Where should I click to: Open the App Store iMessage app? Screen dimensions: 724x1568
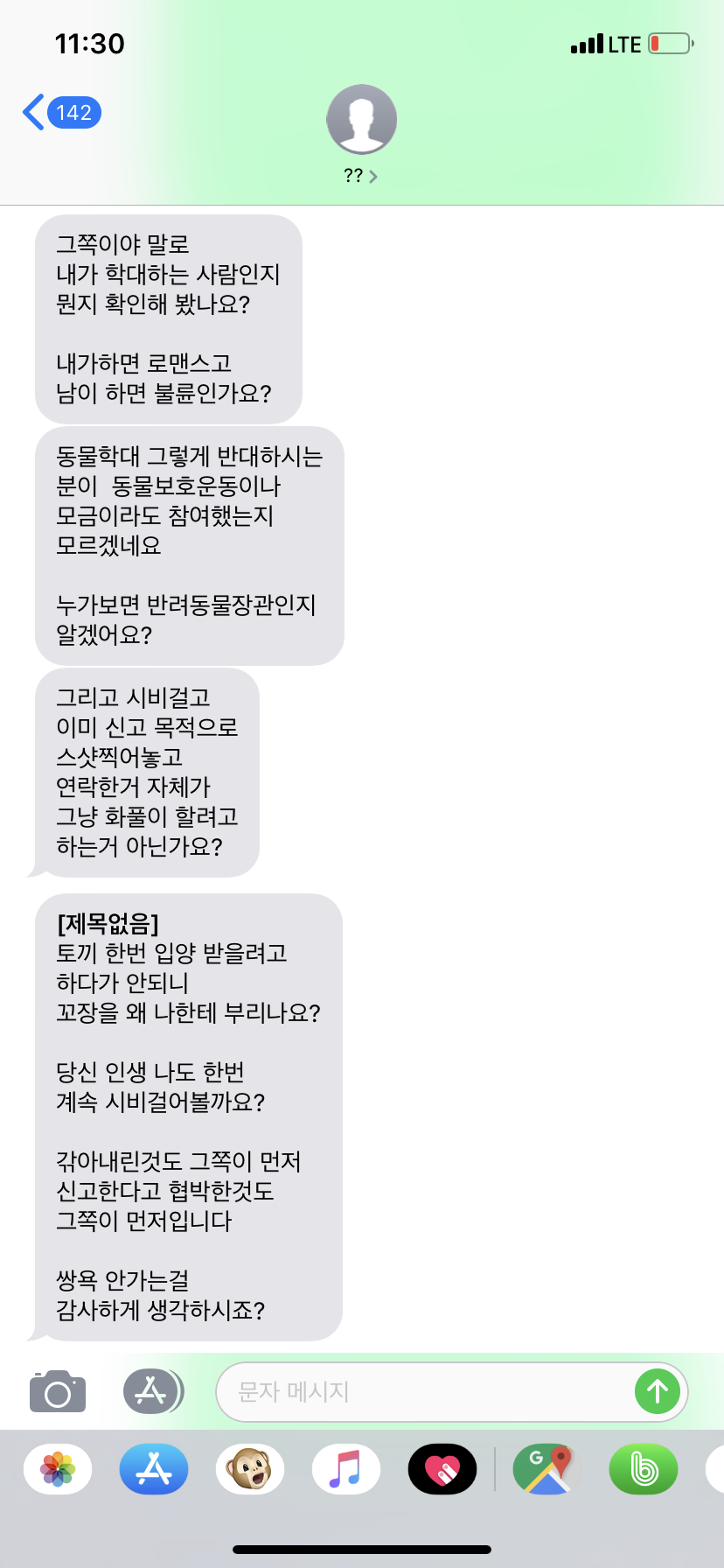click(x=154, y=1469)
